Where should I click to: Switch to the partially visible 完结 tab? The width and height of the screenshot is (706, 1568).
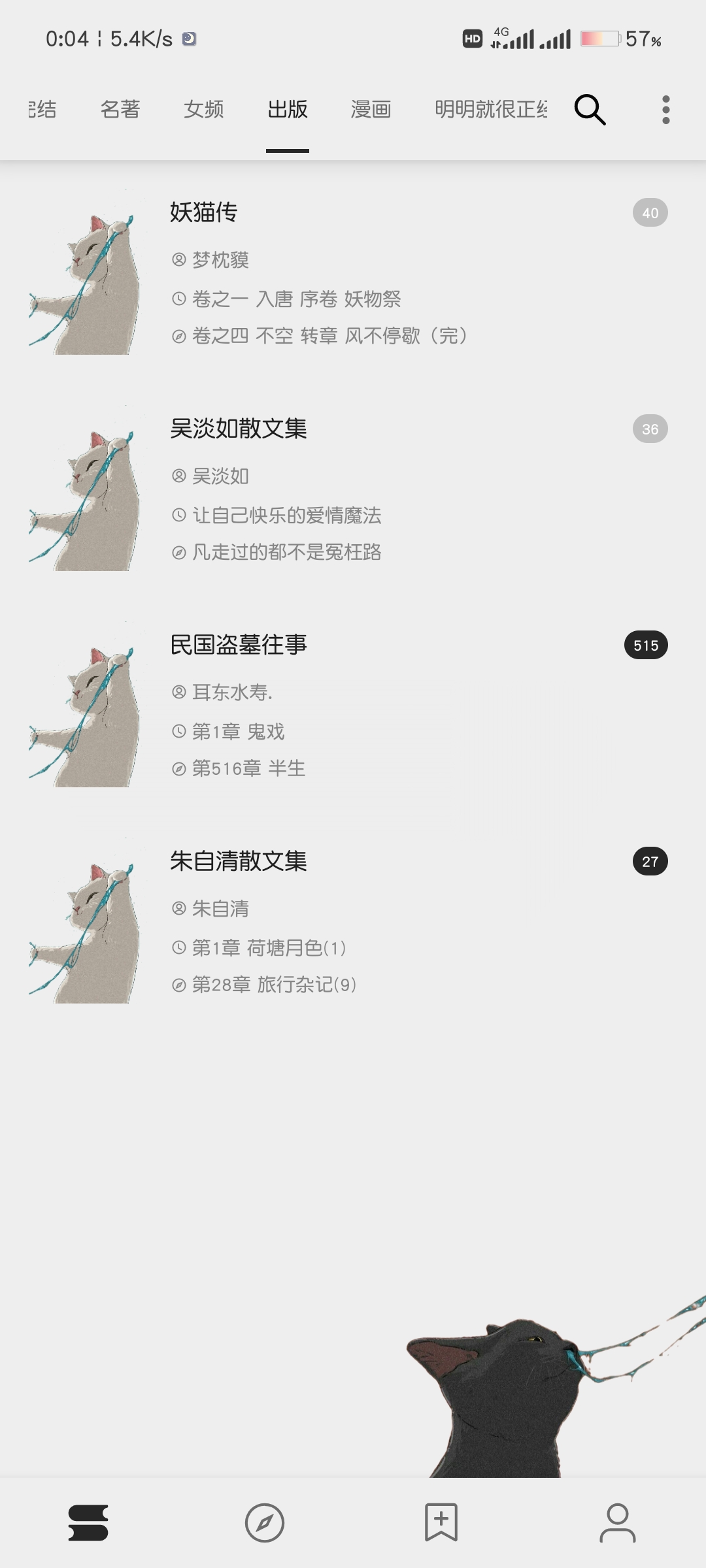pos(41,109)
